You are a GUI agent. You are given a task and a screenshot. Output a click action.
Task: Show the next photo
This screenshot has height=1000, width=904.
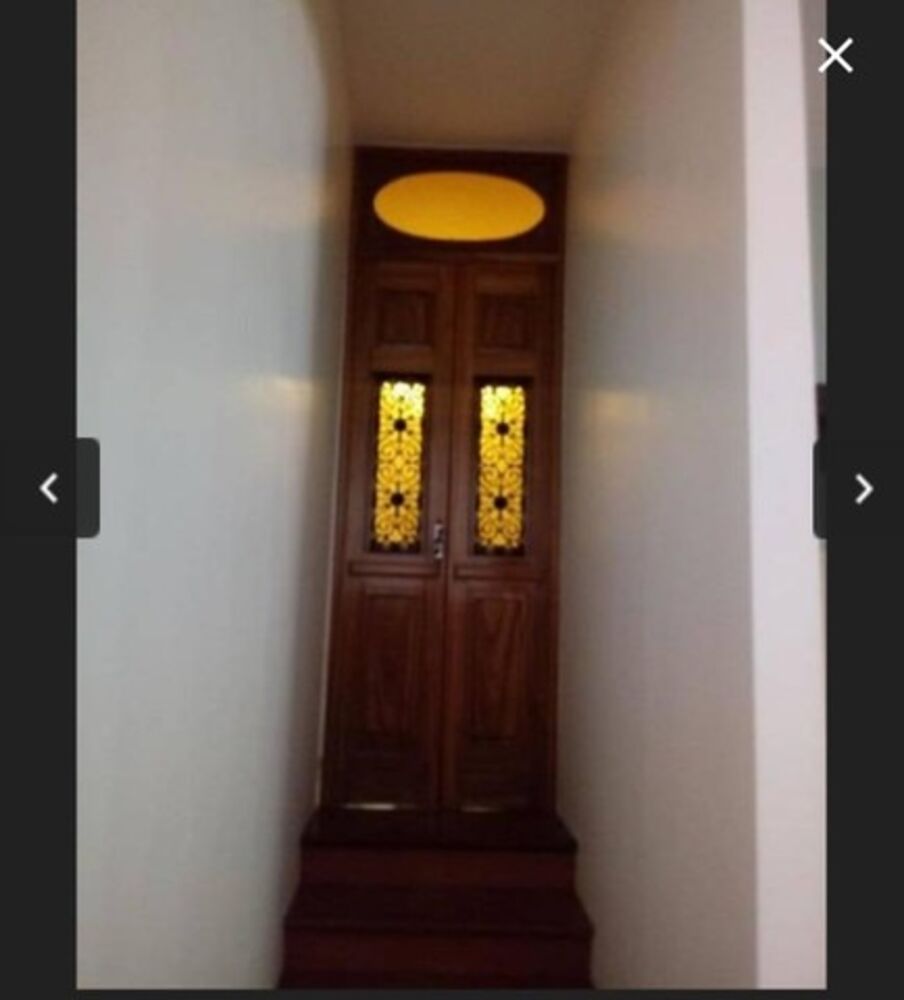(862, 488)
